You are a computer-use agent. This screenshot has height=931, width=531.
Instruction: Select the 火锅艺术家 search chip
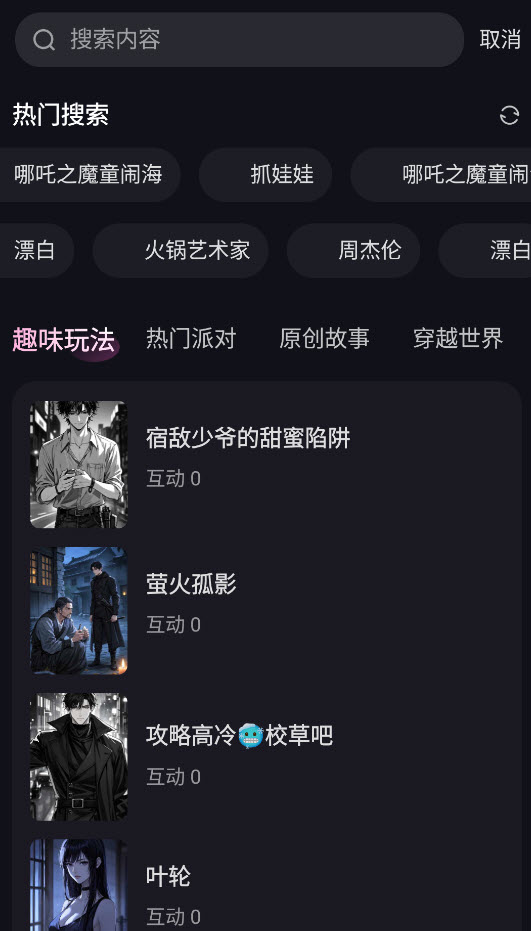coord(181,251)
